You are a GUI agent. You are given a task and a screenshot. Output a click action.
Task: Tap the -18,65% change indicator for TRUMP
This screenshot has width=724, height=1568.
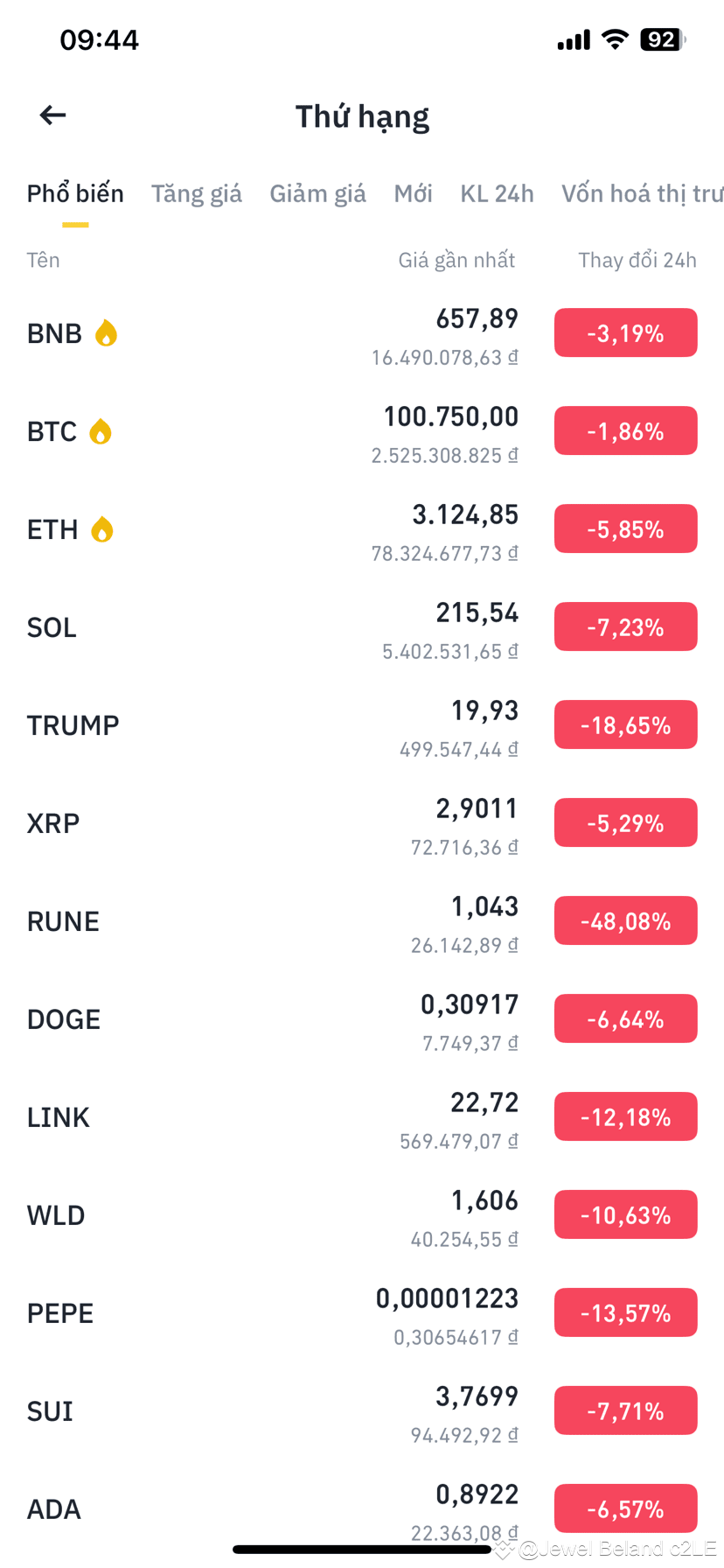[x=625, y=724]
